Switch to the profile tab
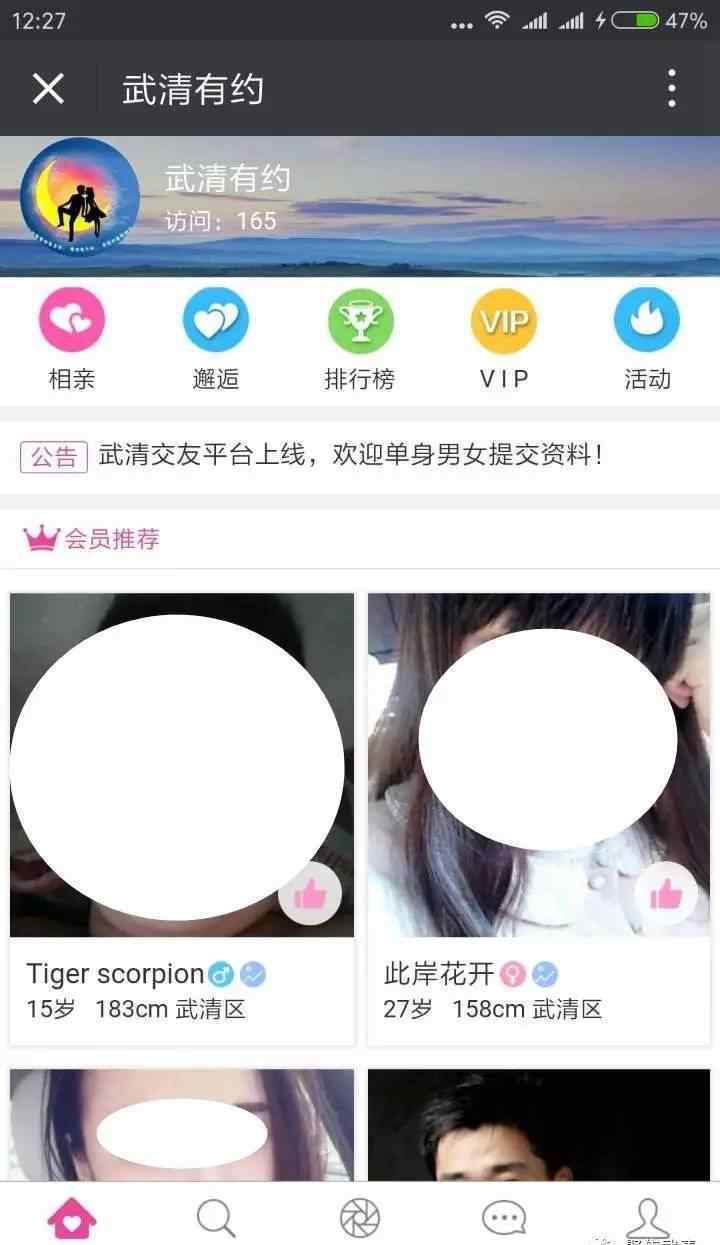The height and width of the screenshot is (1245, 720). pyautogui.click(x=647, y=1217)
